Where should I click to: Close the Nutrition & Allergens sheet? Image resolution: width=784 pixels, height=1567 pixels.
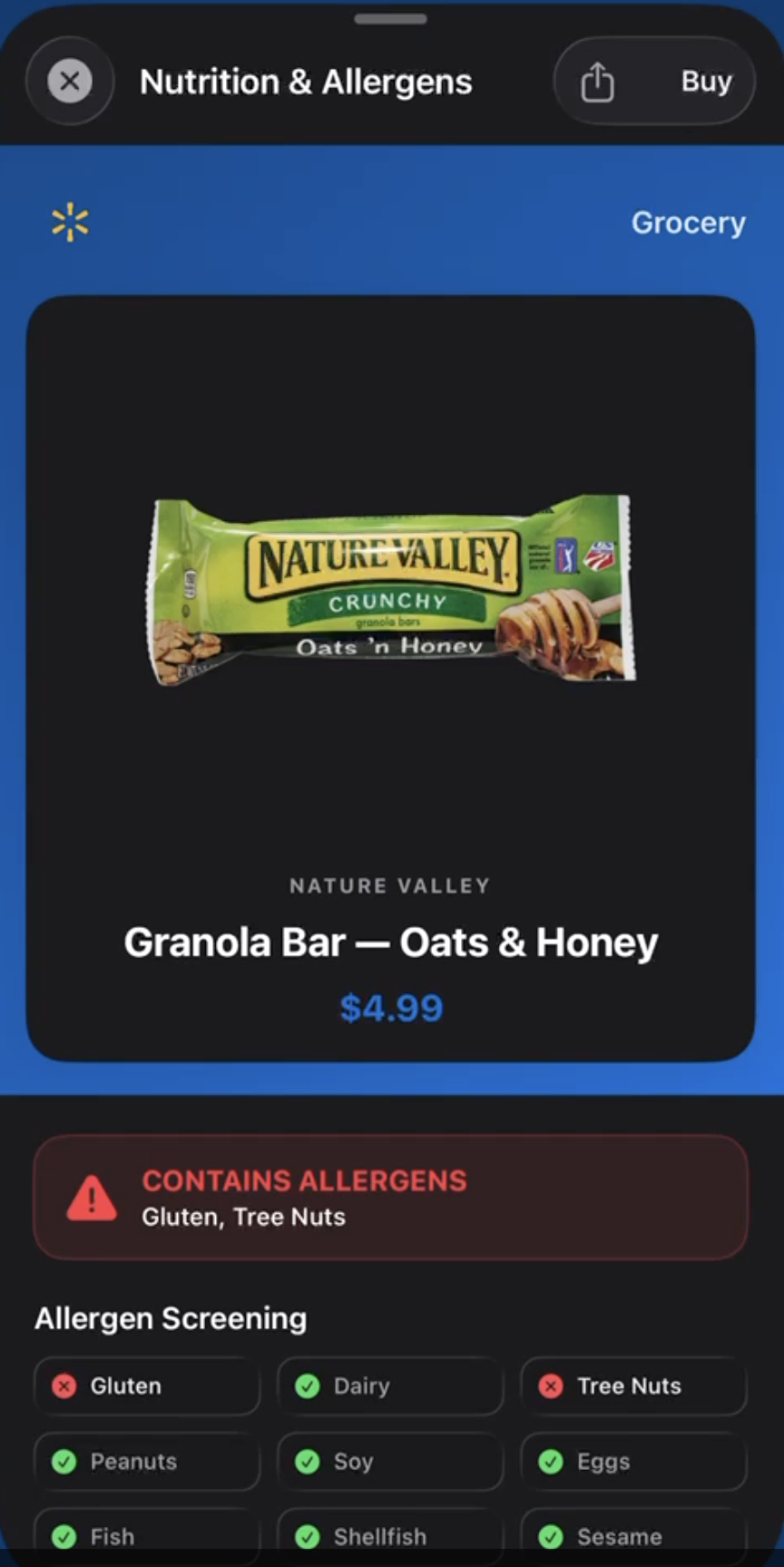click(x=70, y=82)
